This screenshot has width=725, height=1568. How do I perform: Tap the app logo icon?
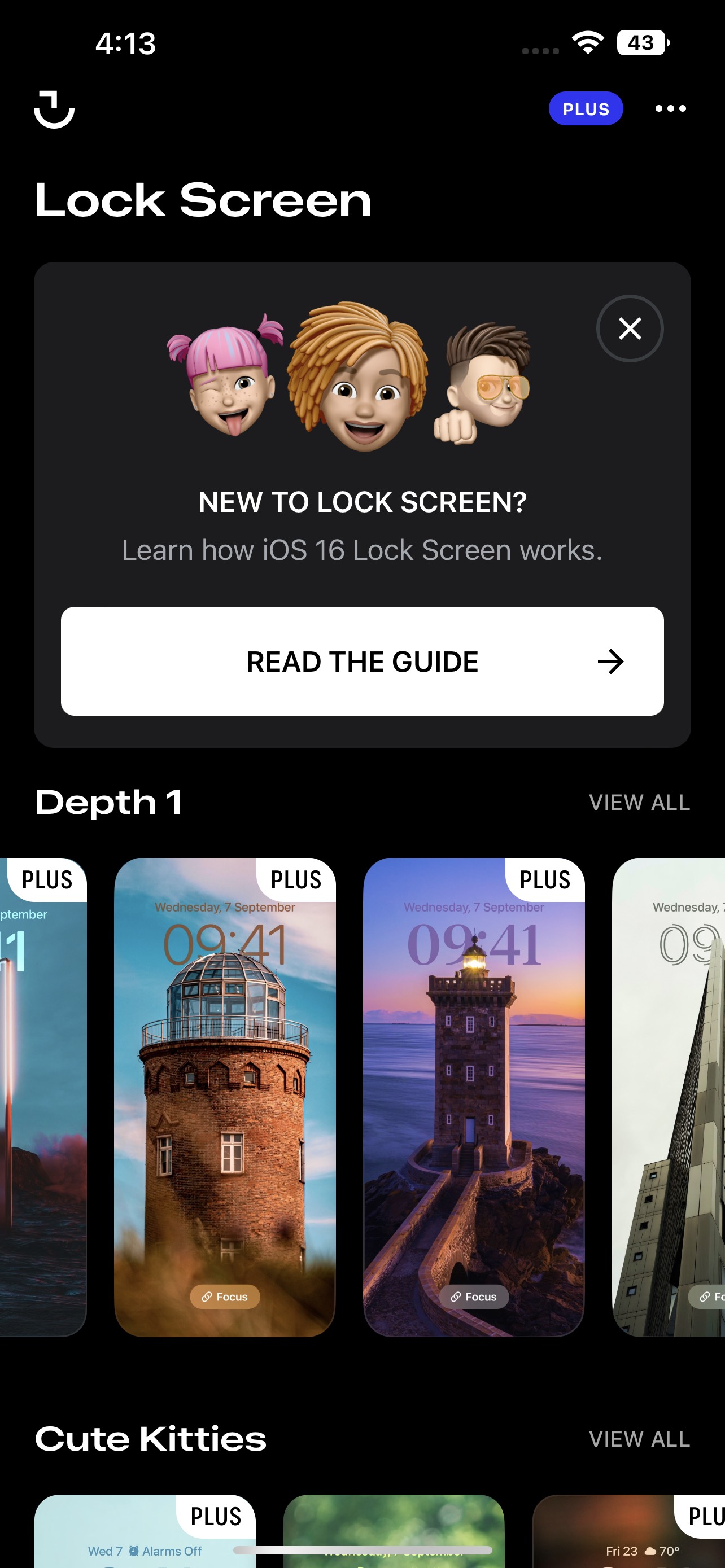(x=54, y=109)
